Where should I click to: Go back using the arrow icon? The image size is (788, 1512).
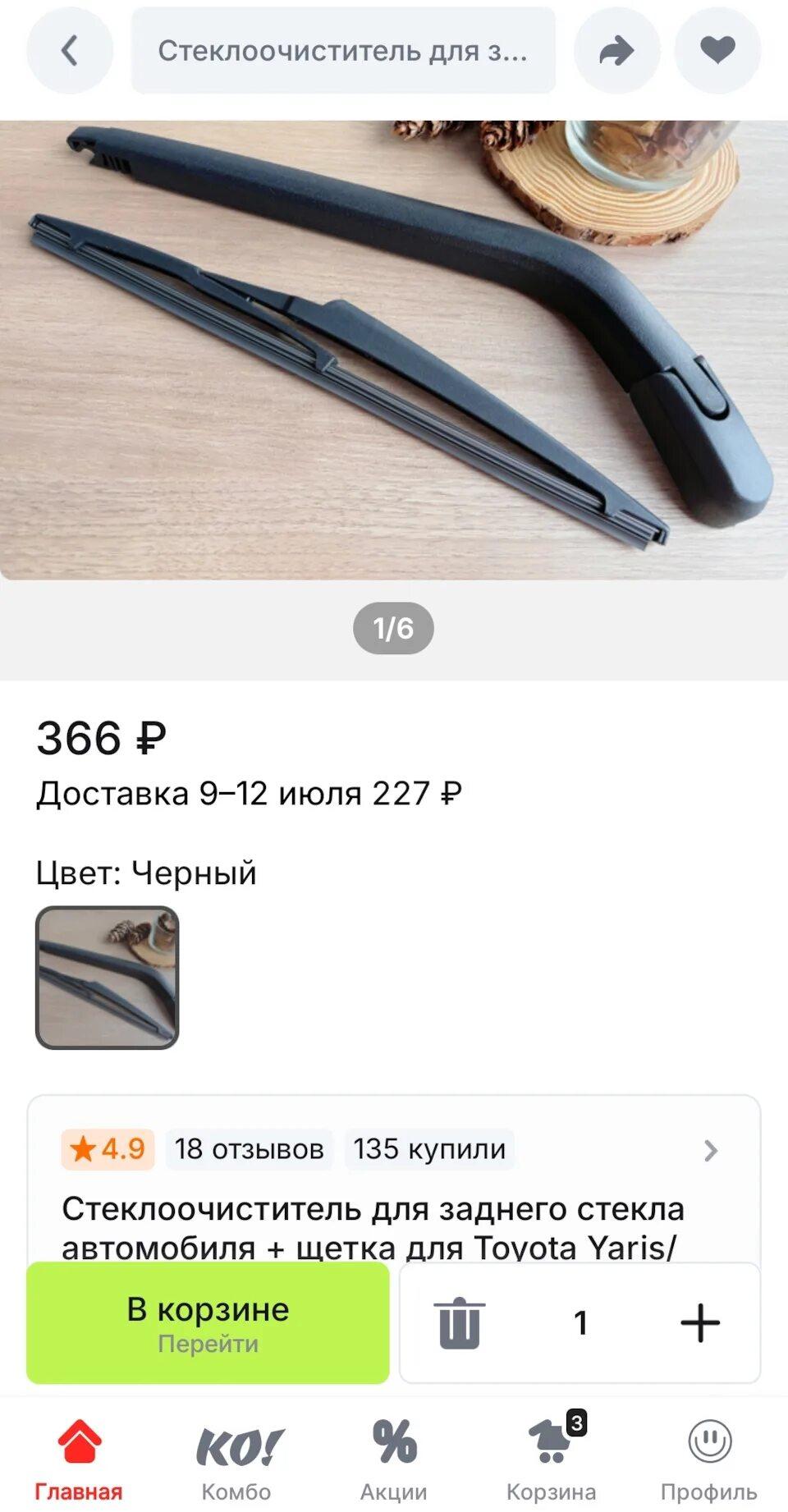tap(70, 51)
